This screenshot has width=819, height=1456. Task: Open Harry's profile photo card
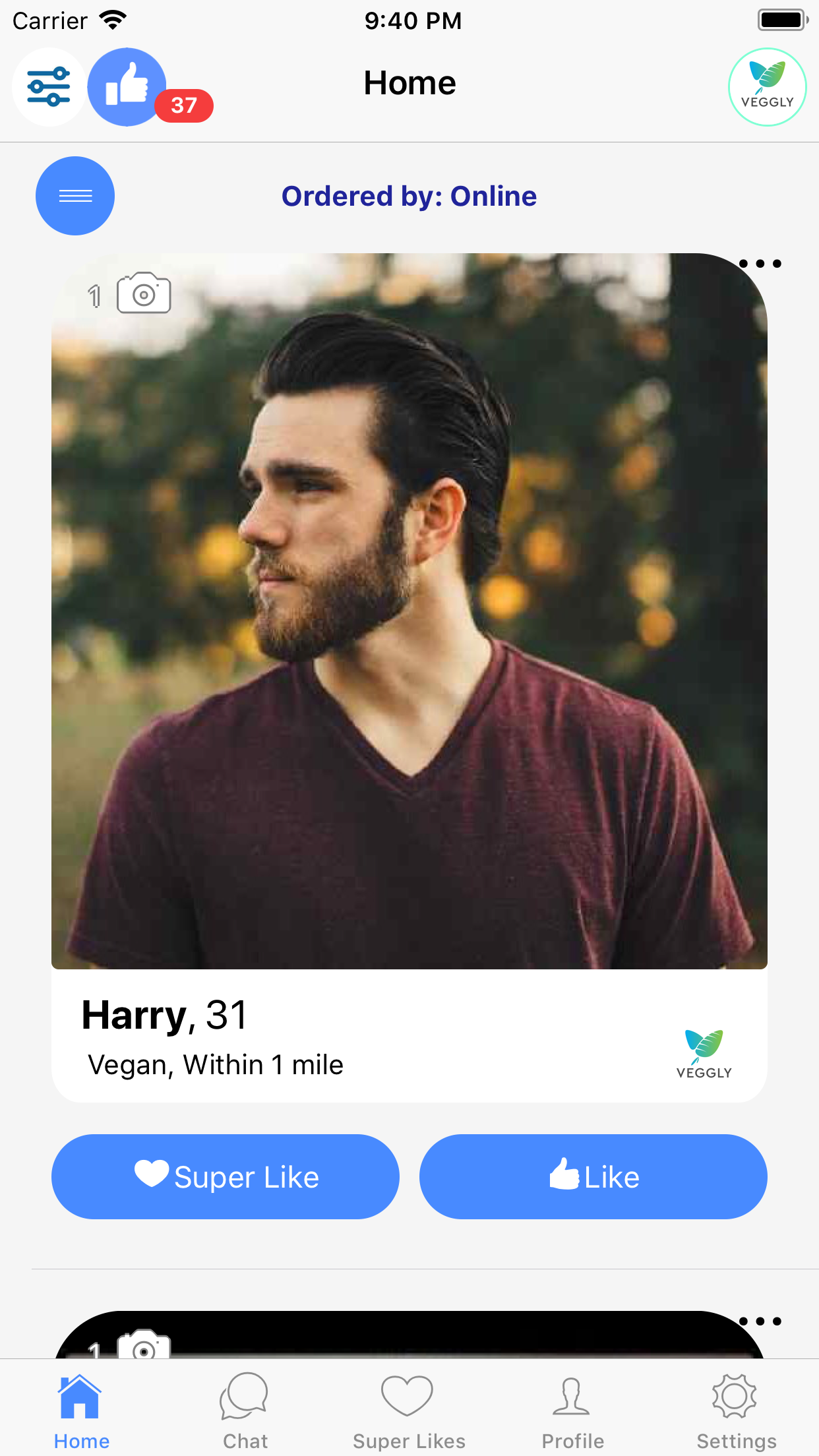coord(409,611)
